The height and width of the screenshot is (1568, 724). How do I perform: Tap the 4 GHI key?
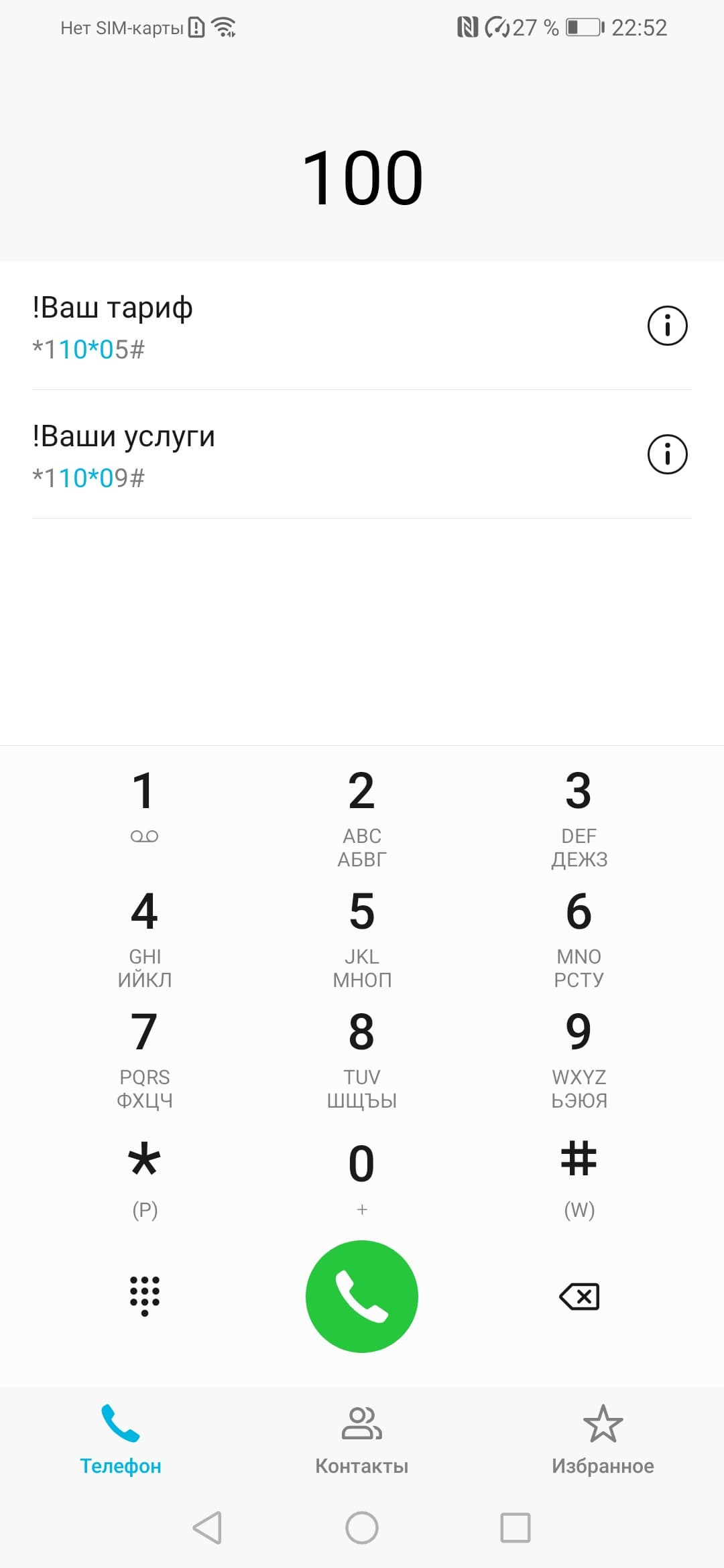coord(145,938)
